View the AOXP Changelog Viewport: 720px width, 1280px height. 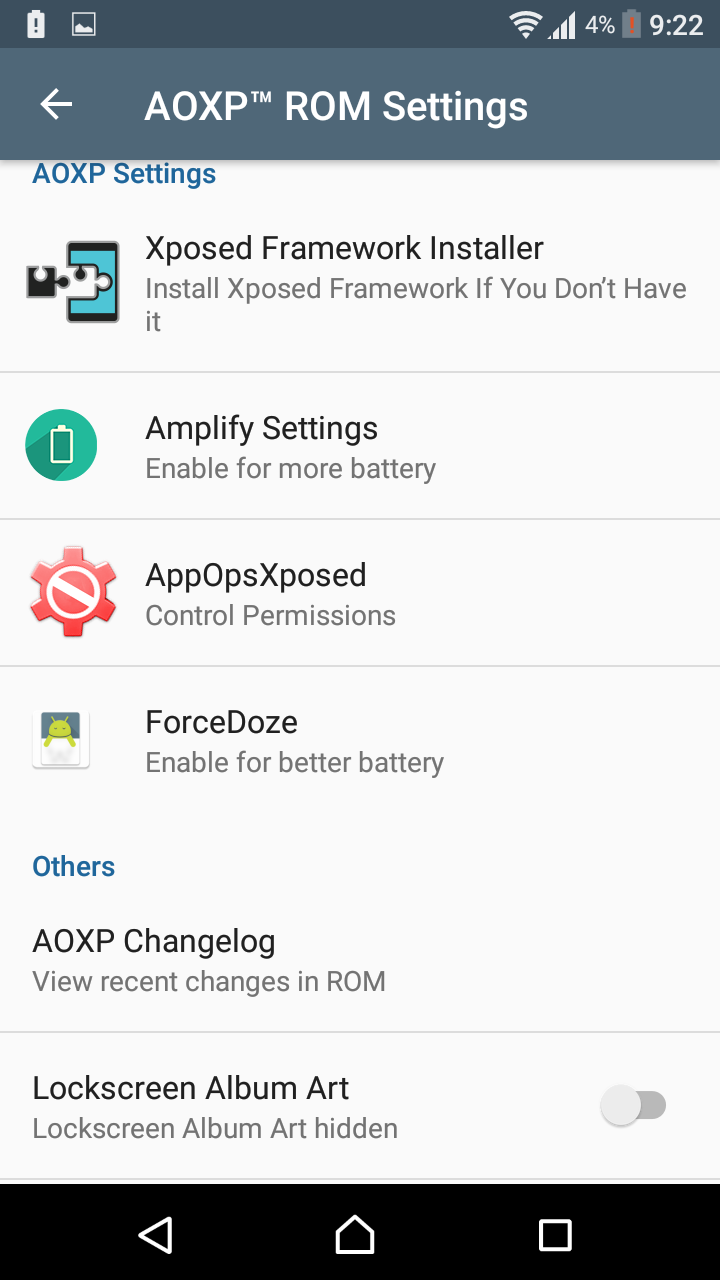point(360,960)
